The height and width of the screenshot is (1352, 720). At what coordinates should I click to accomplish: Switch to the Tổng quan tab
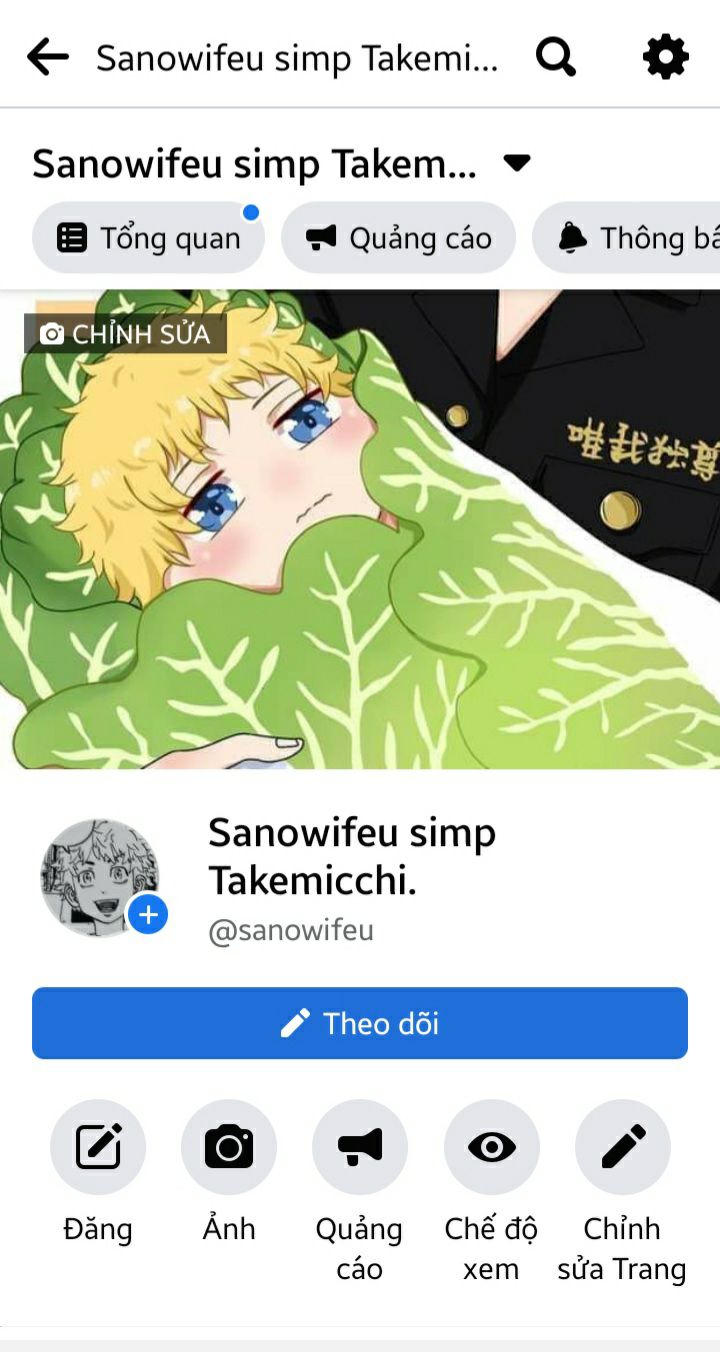tap(148, 238)
